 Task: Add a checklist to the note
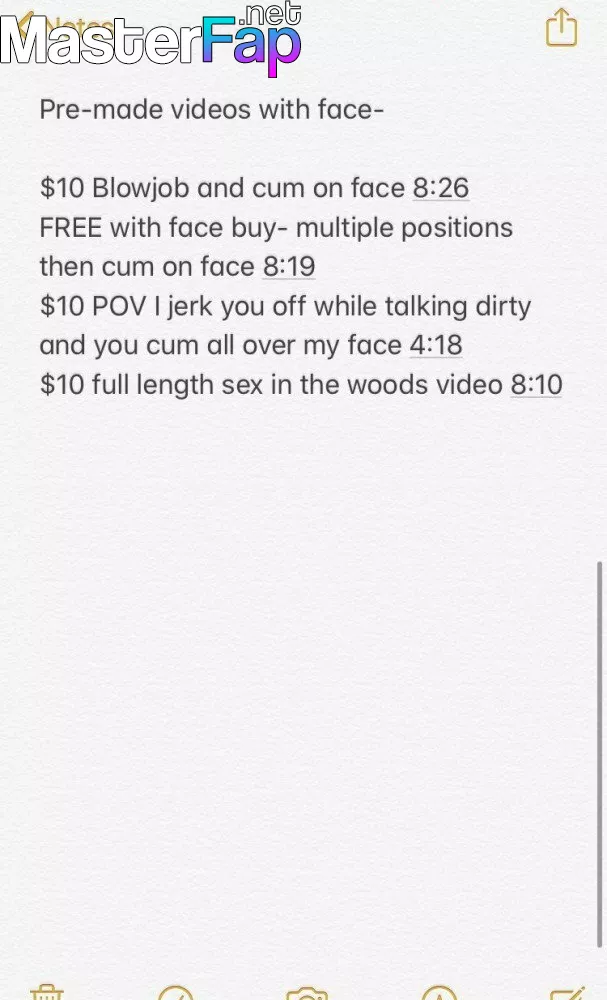click(175, 992)
